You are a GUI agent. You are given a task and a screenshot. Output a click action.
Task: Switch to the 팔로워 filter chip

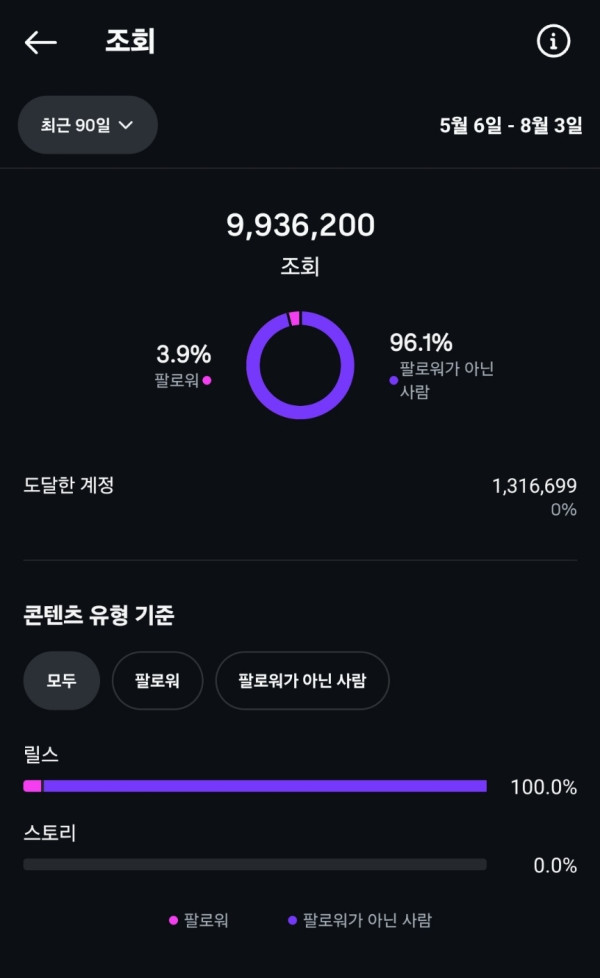point(158,681)
